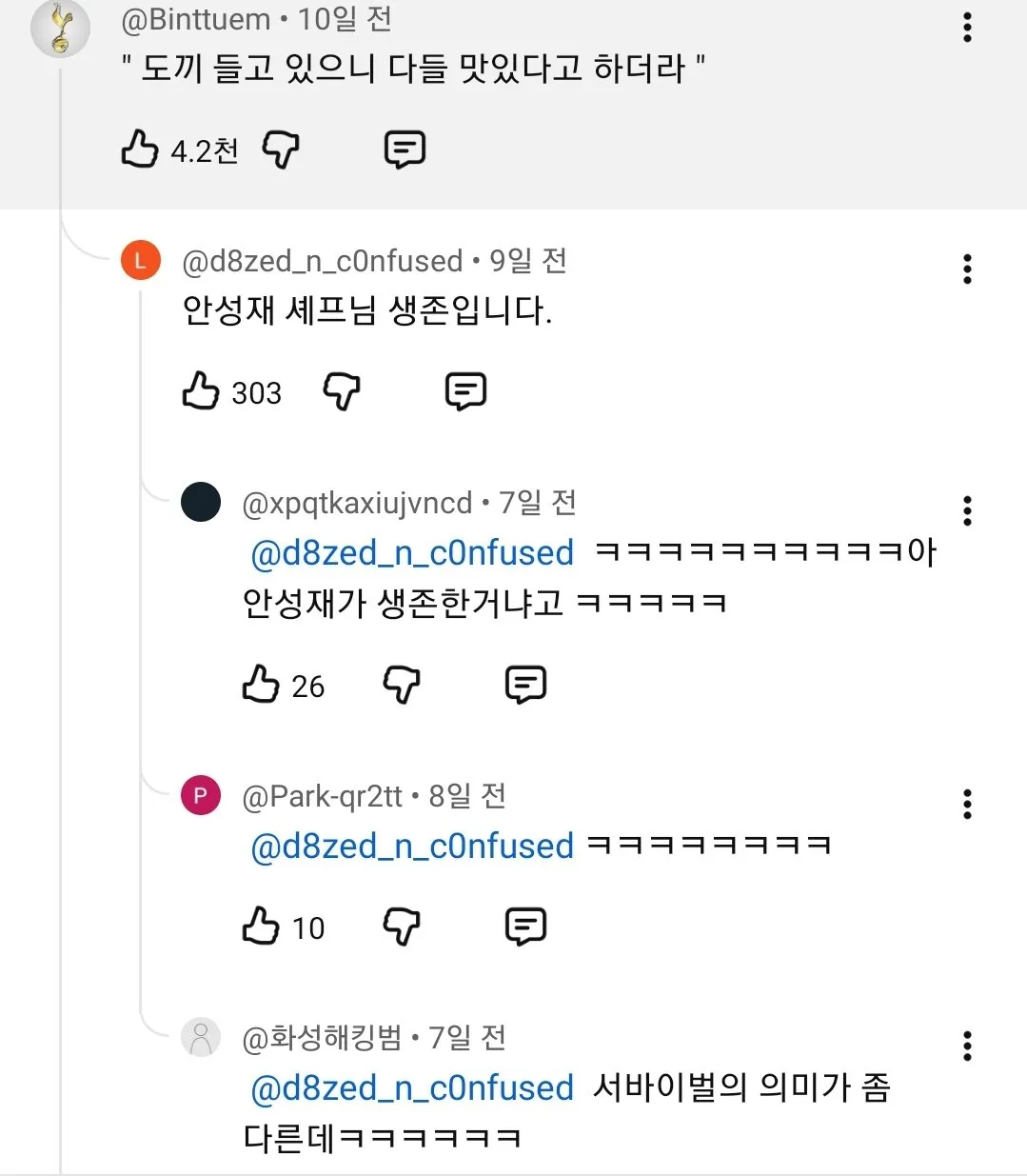Like @Park-qr2tt's reply
Image resolution: width=1027 pixels, height=1176 pixels.
[x=262, y=926]
